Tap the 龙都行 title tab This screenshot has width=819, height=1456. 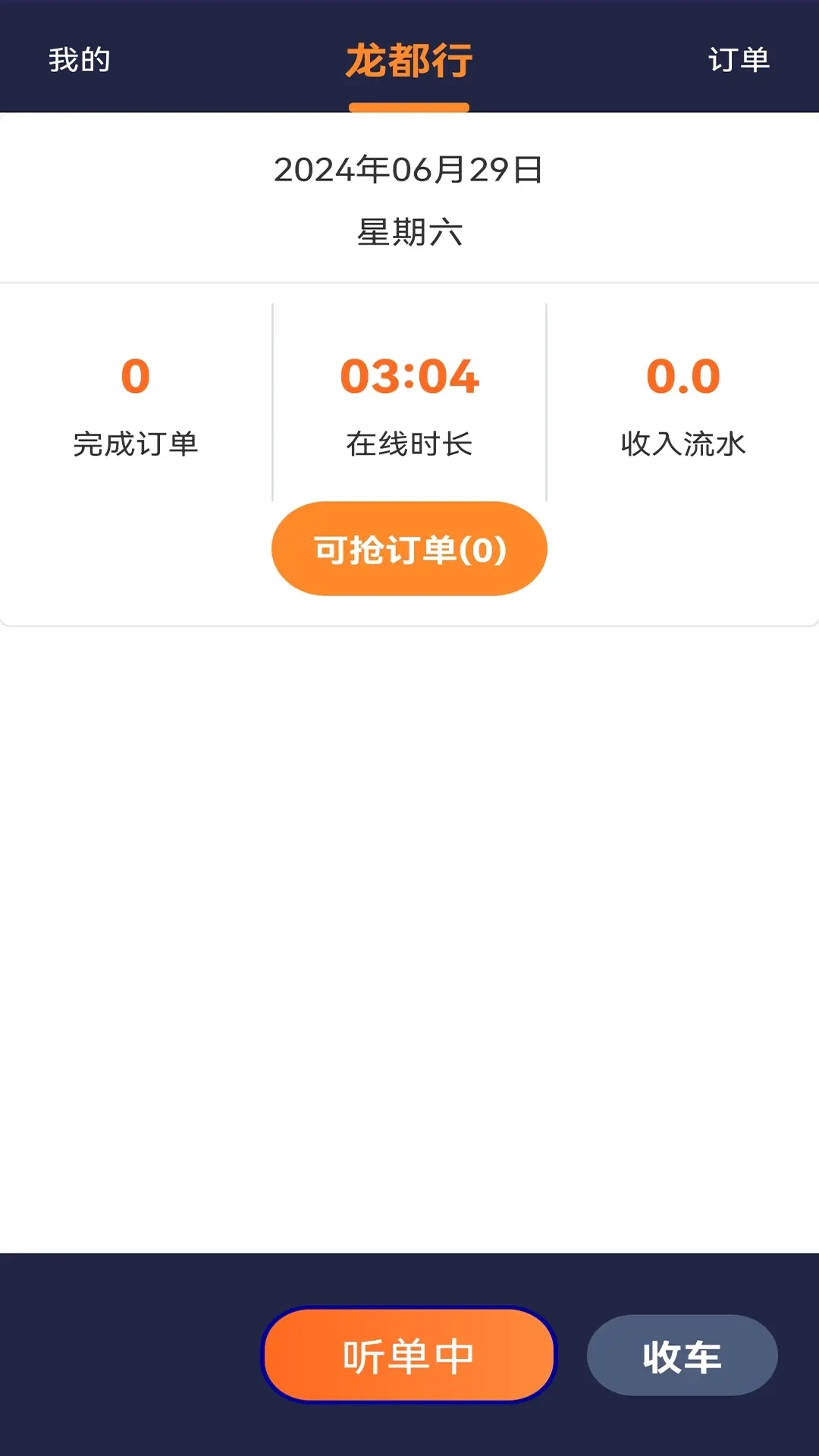pos(409,61)
